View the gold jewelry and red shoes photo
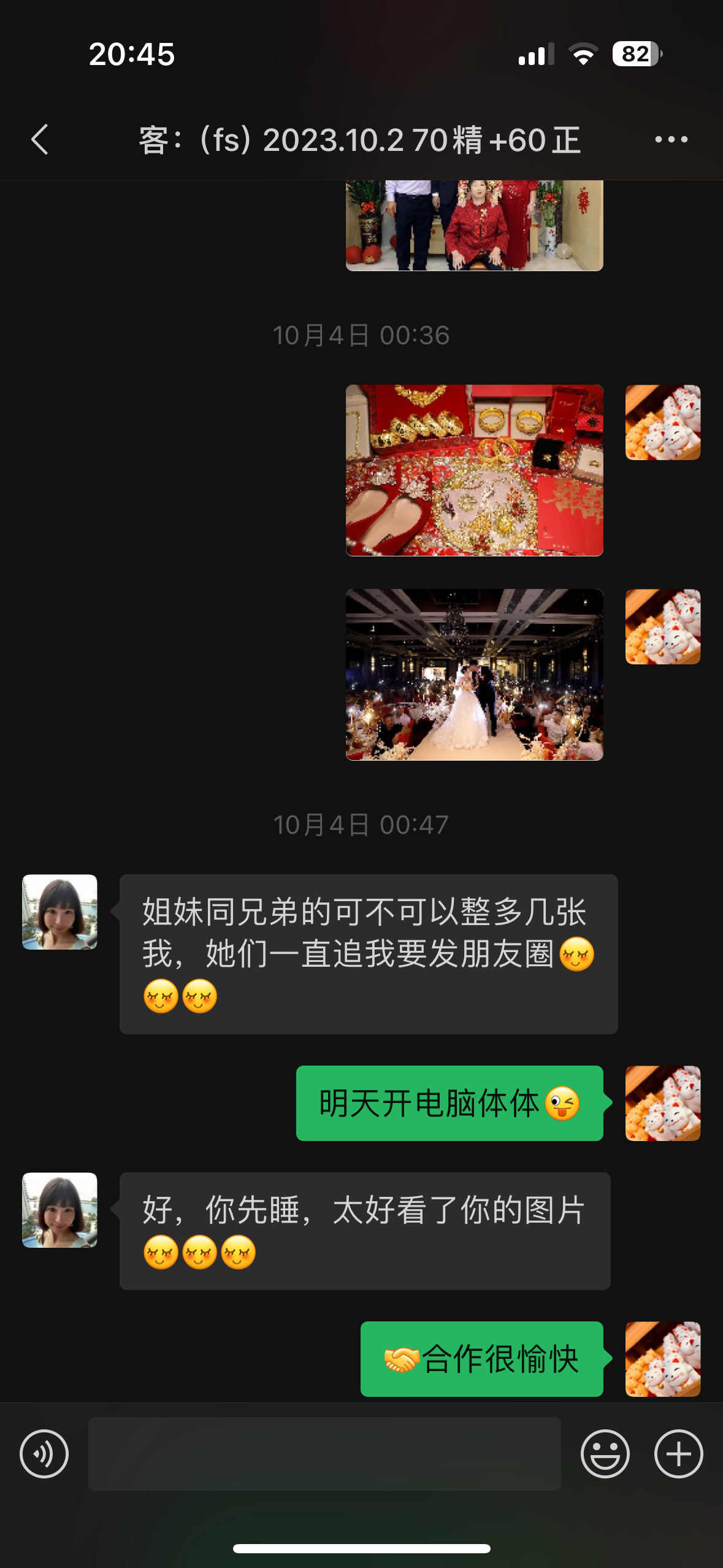 coord(475,471)
